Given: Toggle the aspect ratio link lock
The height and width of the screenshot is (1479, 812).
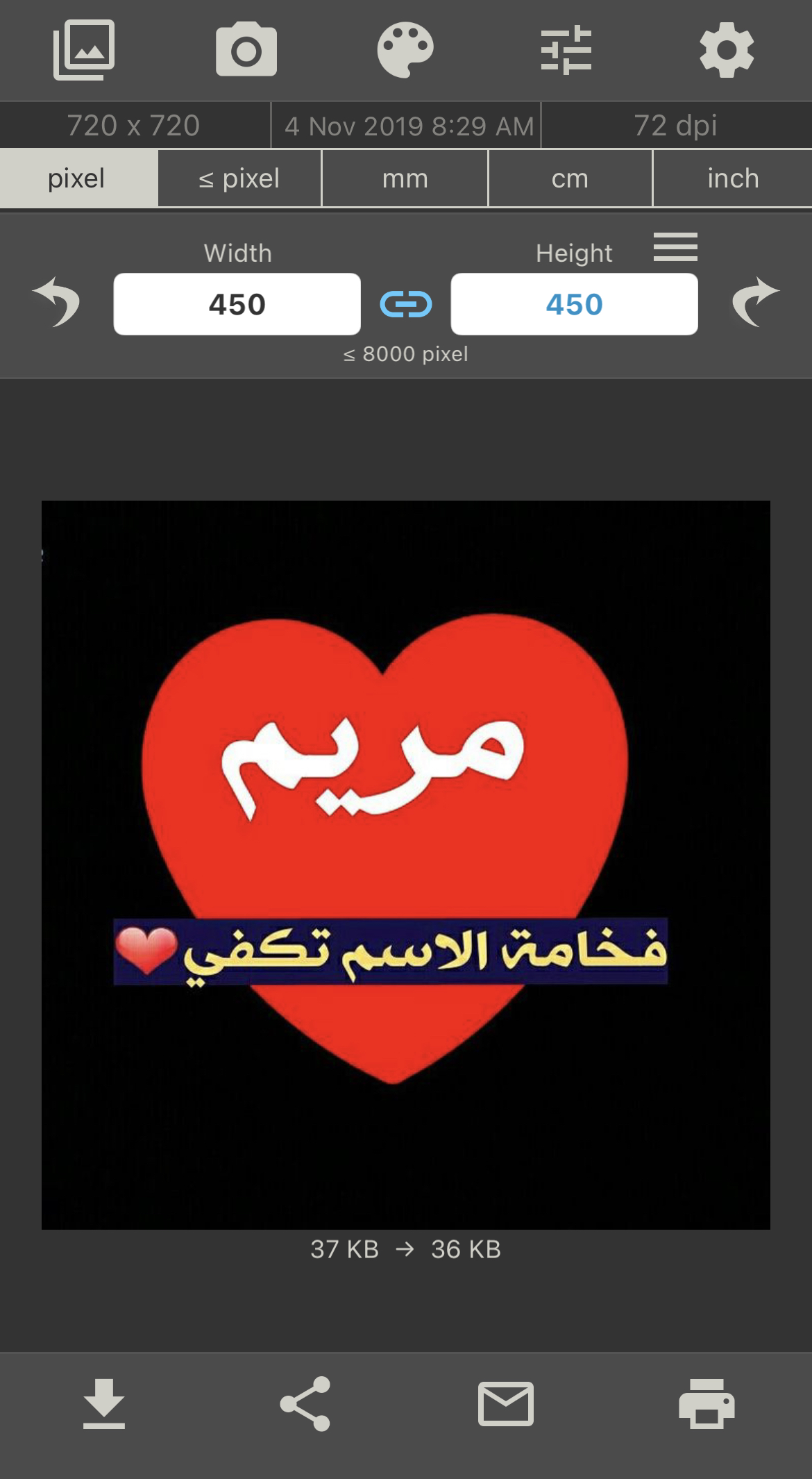Looking at the screenshot, I should pos(406,304).
